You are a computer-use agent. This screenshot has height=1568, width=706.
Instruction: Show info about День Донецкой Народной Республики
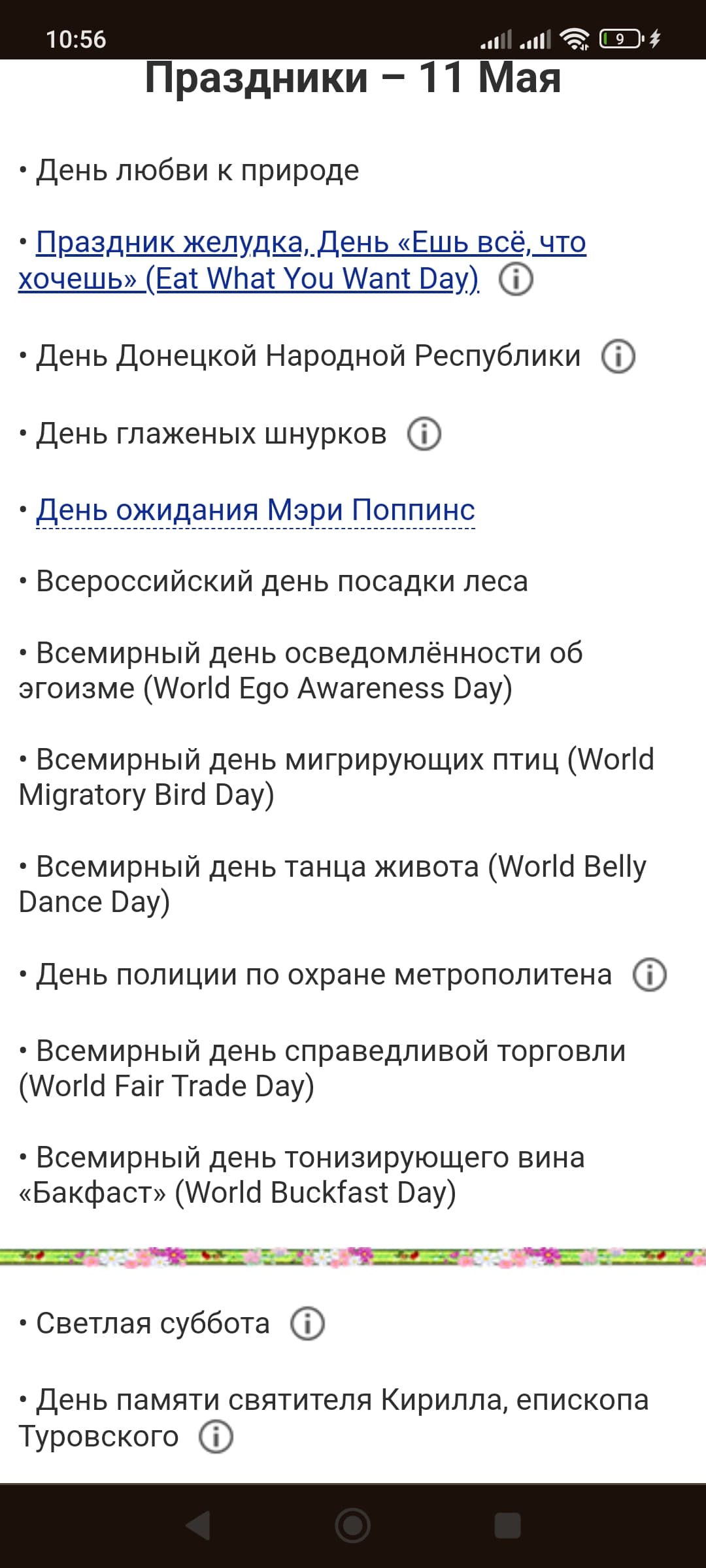[618, 357]
